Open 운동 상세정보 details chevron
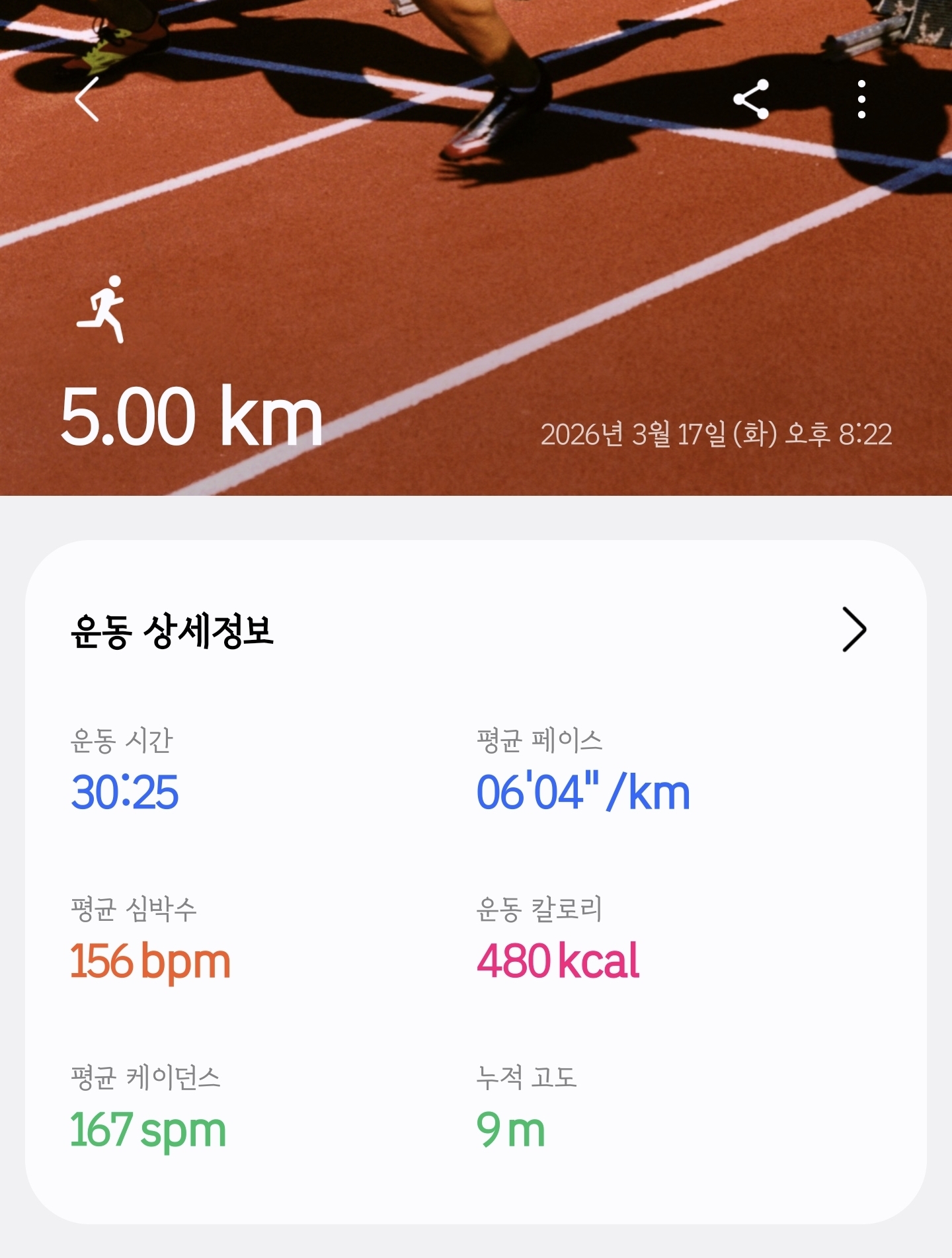This screenshot has width=952, height=1258. click(x=853, y=629)
